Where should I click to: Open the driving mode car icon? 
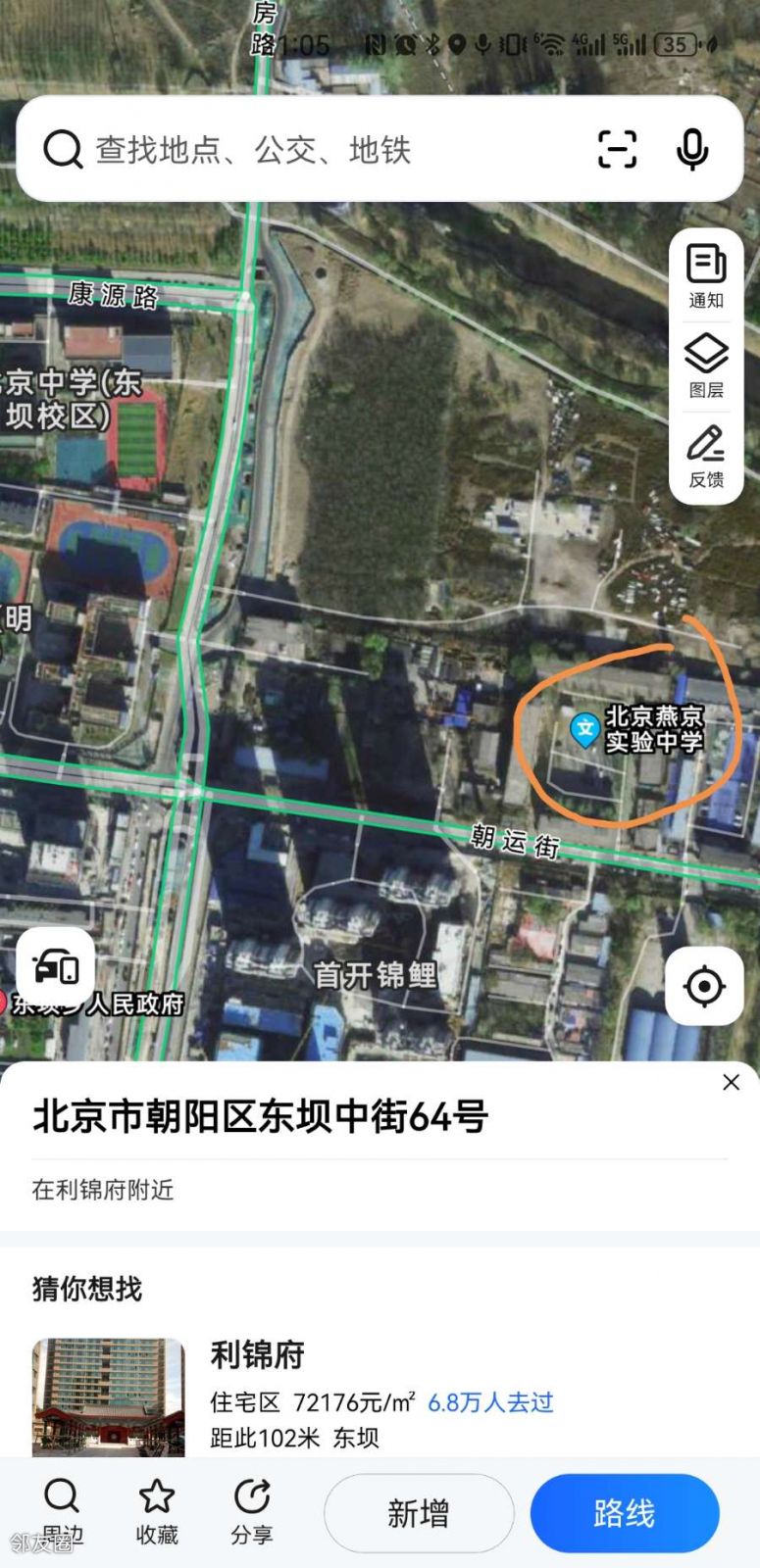pyautogui.click(x=56, y=967)
